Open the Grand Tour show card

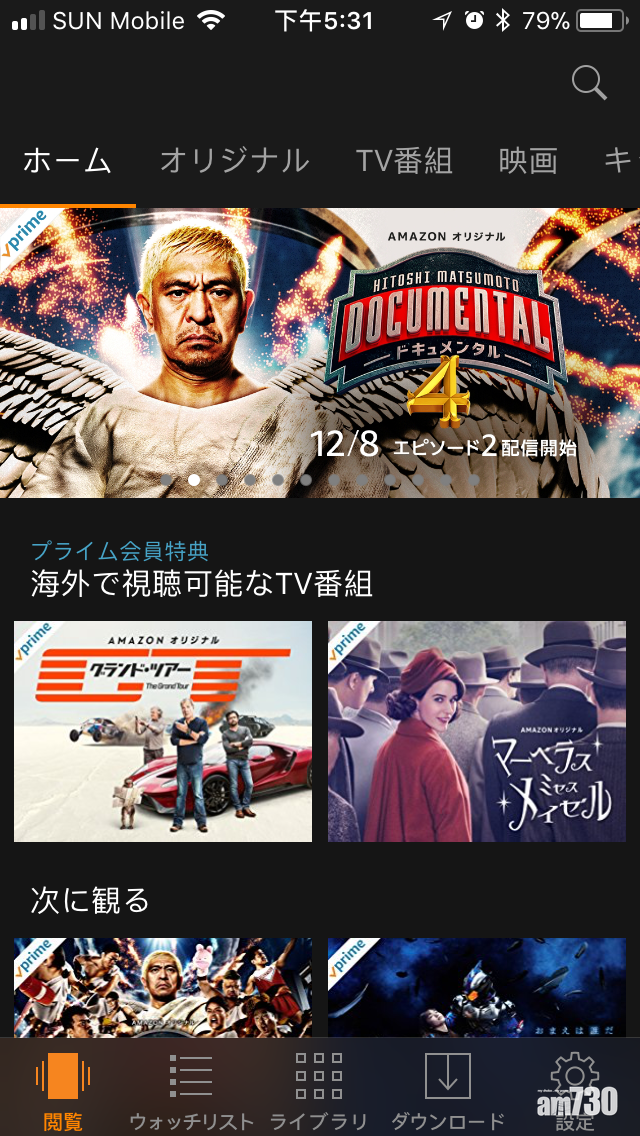click(x=163, y=731)
